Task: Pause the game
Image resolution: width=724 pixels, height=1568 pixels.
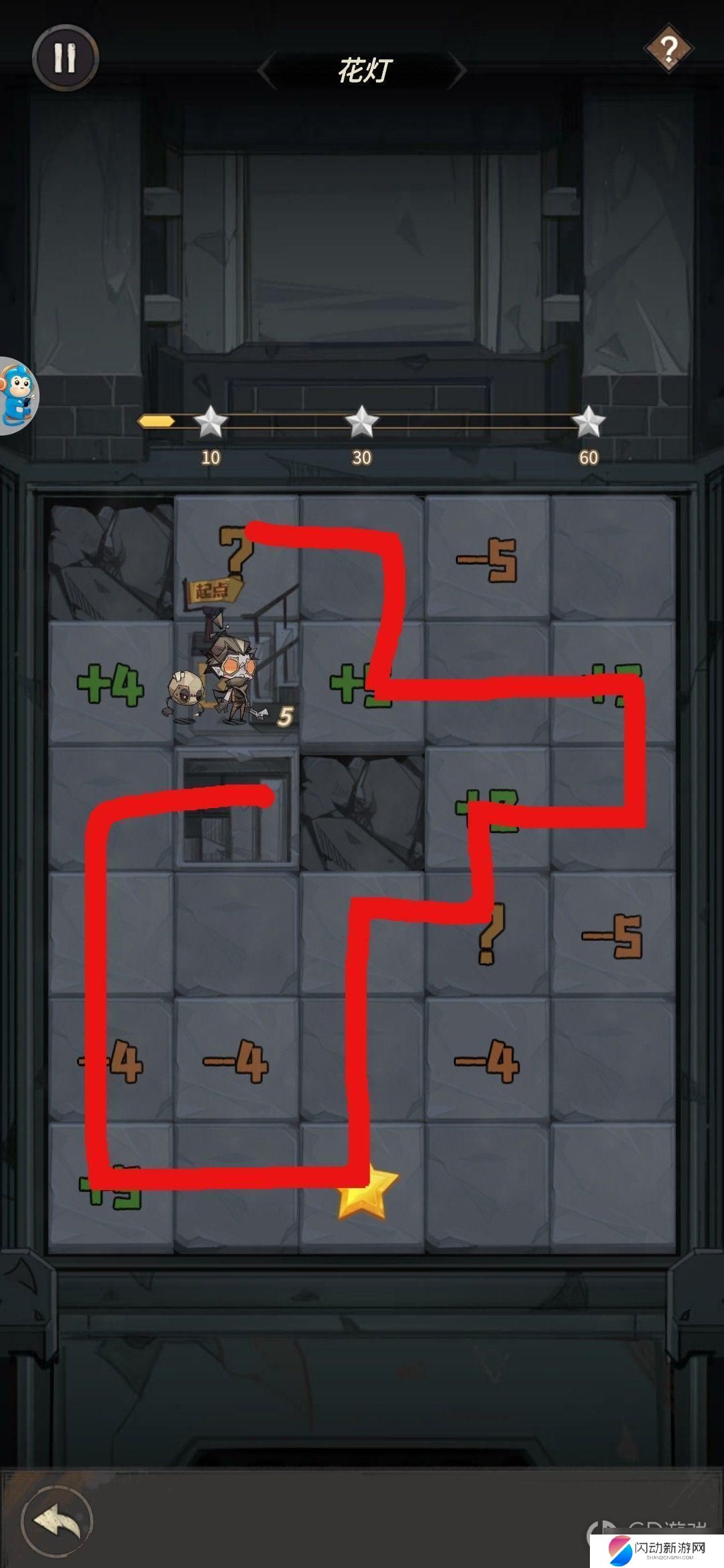Action: (x=65, y=58)
